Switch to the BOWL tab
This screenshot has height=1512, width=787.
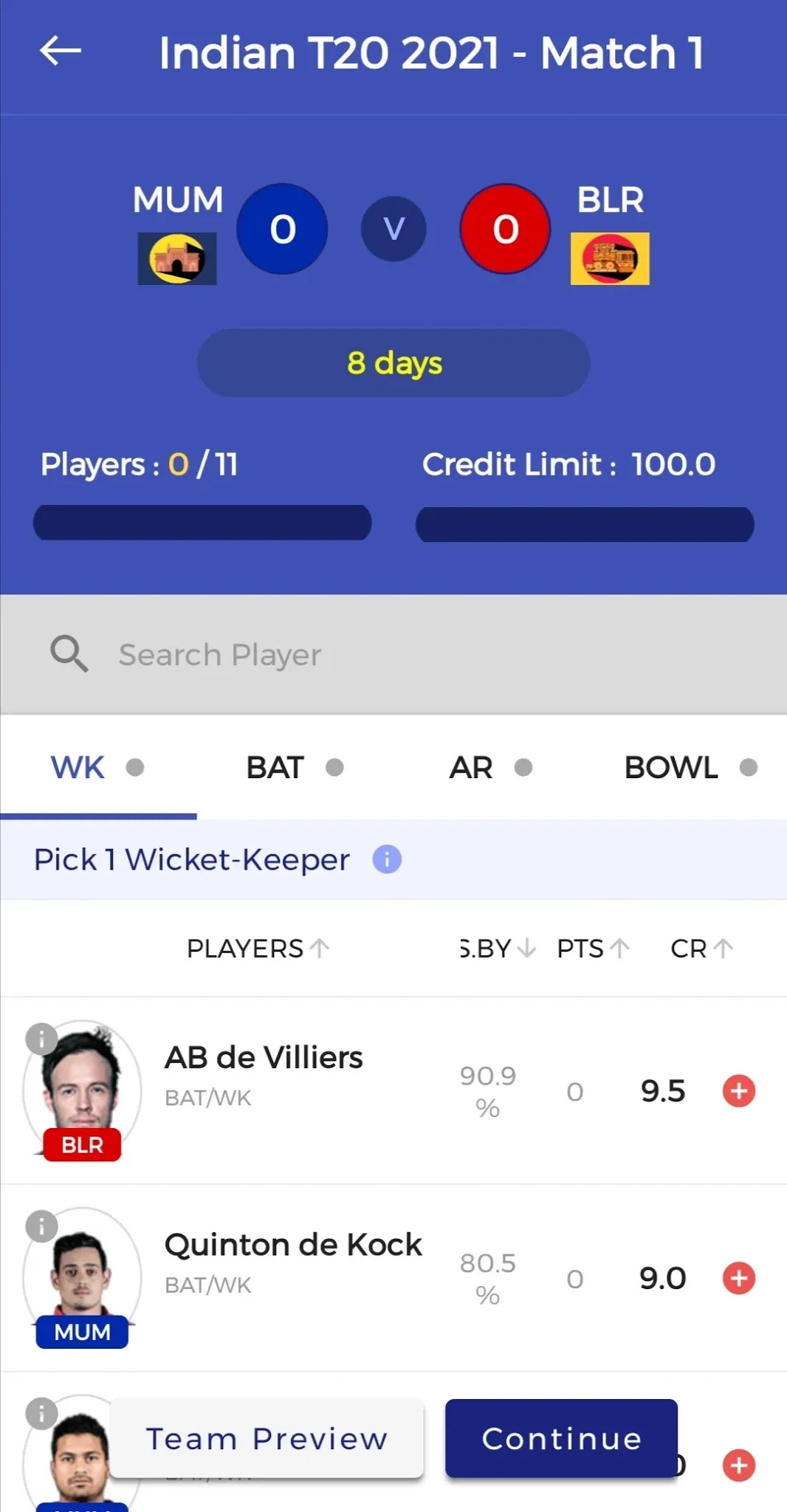(689, 768)
